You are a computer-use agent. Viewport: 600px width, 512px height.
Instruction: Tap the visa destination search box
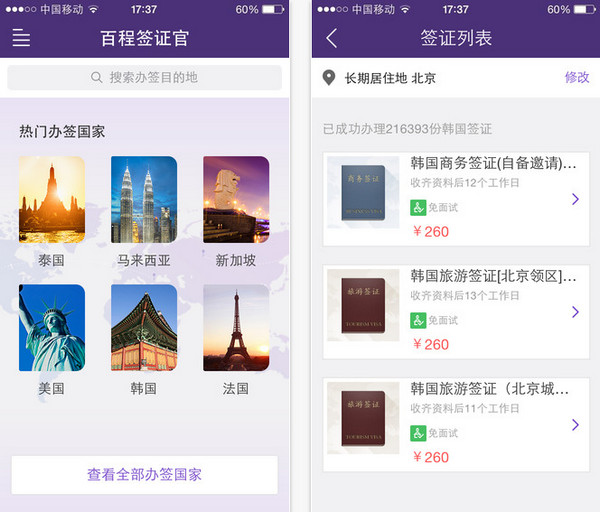[144, 77]
